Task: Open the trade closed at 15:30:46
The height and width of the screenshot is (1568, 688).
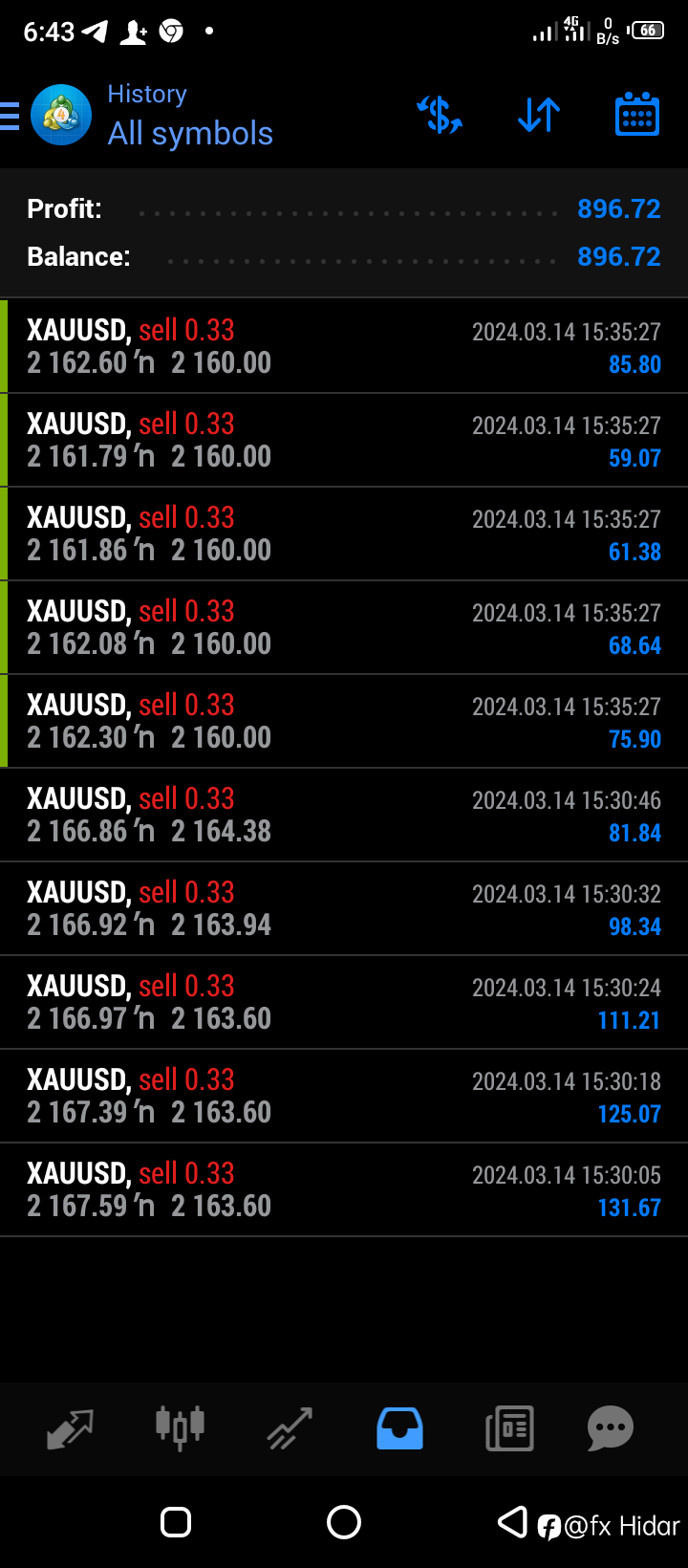Action: tap(344, 815)
